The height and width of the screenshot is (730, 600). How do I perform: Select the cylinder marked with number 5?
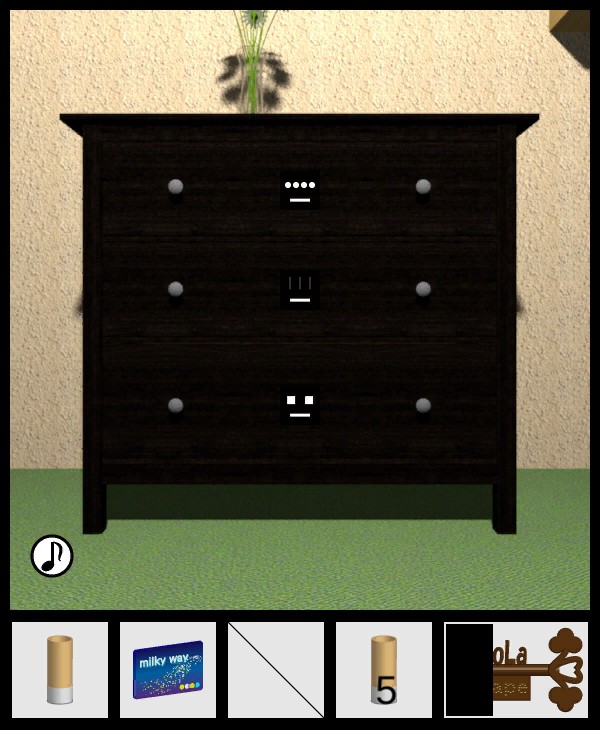[384, 669]
